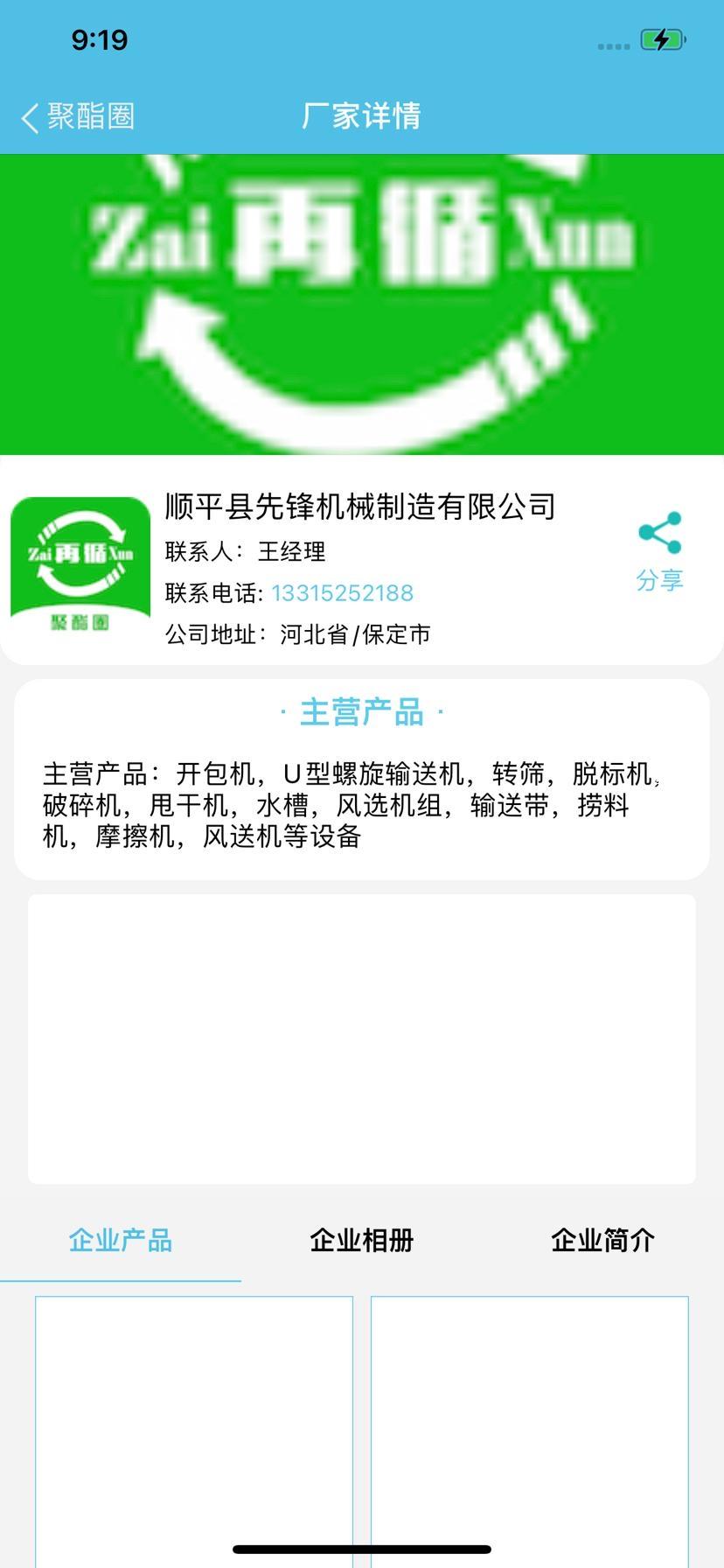Screen dimensions: 724x1568
Task: Share this manufacturer via 分享
Action: click(659, 551)
